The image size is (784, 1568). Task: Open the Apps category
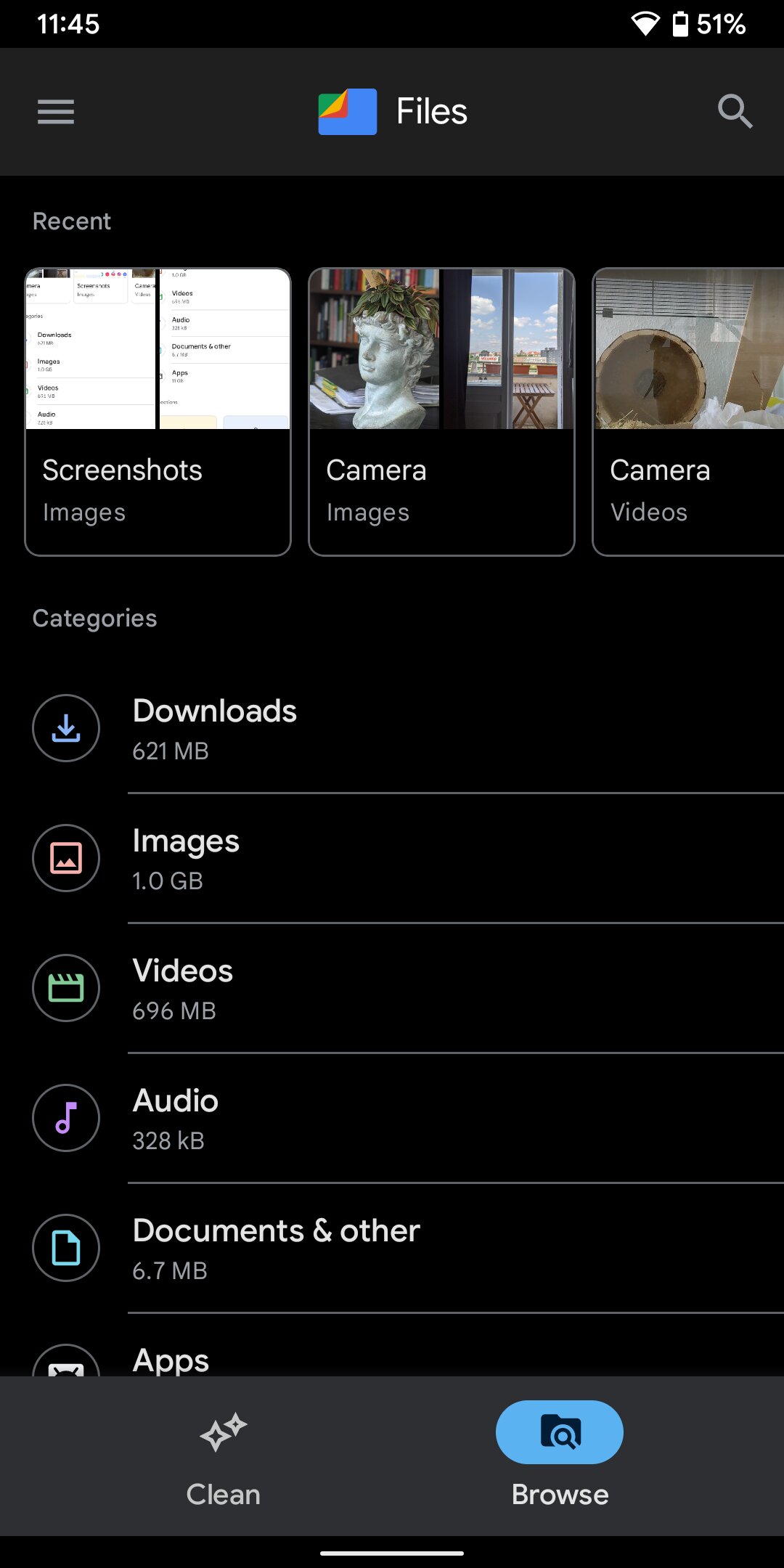click(x=392, y=1359)
